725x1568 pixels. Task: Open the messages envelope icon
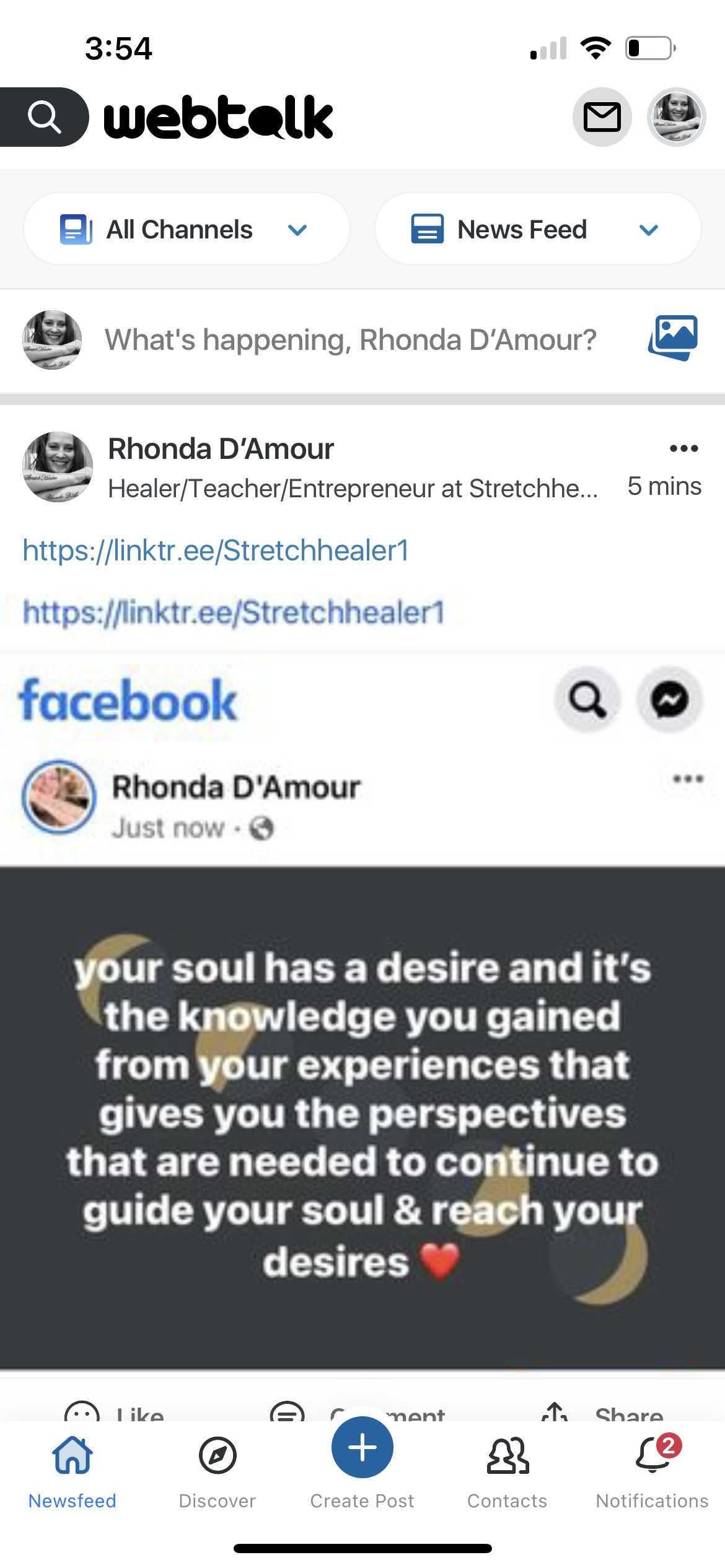pyautogui.click(x=602, y=117)
